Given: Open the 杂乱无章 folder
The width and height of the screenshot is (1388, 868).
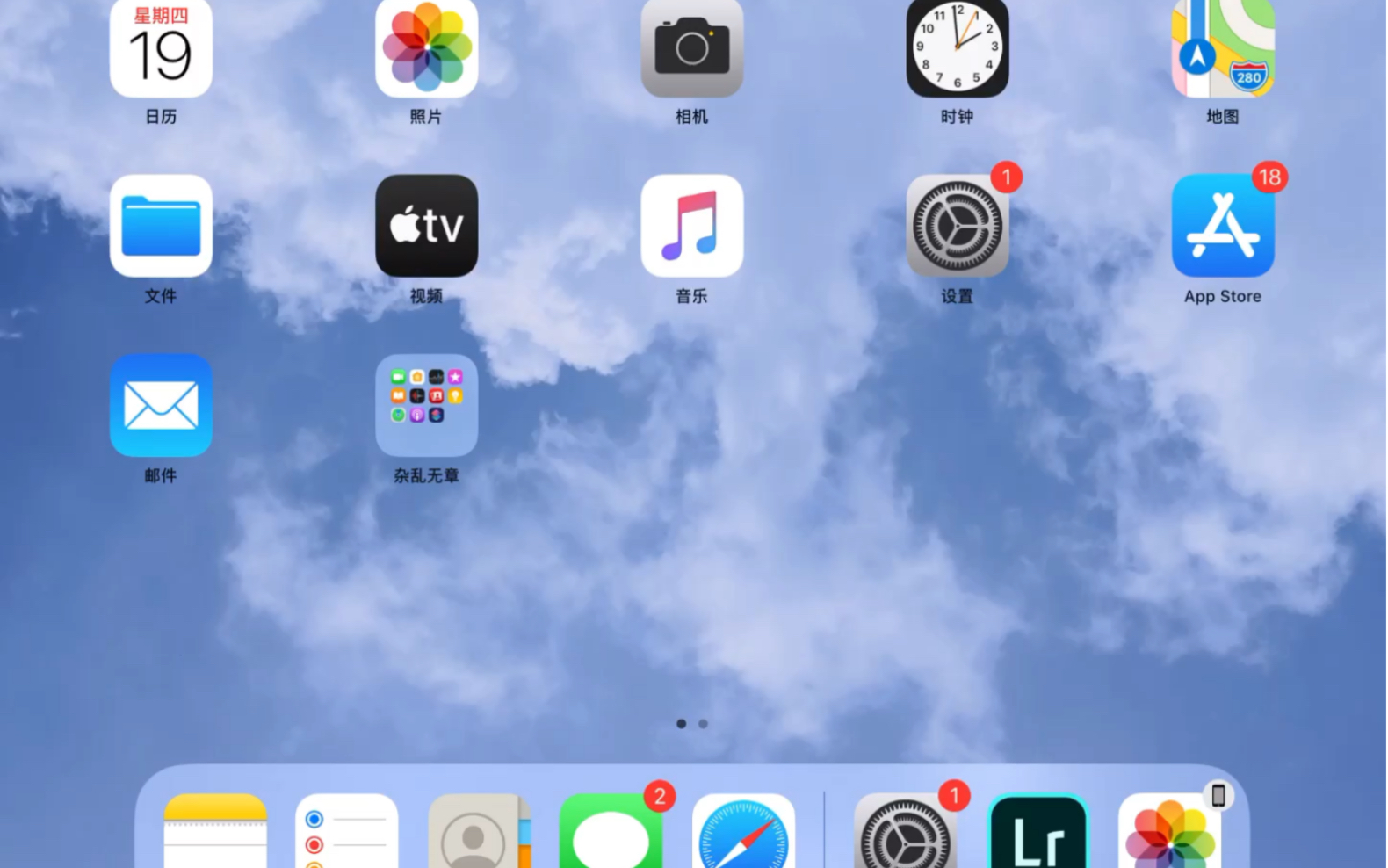Looking at the screenshot, I should [427, 405].
